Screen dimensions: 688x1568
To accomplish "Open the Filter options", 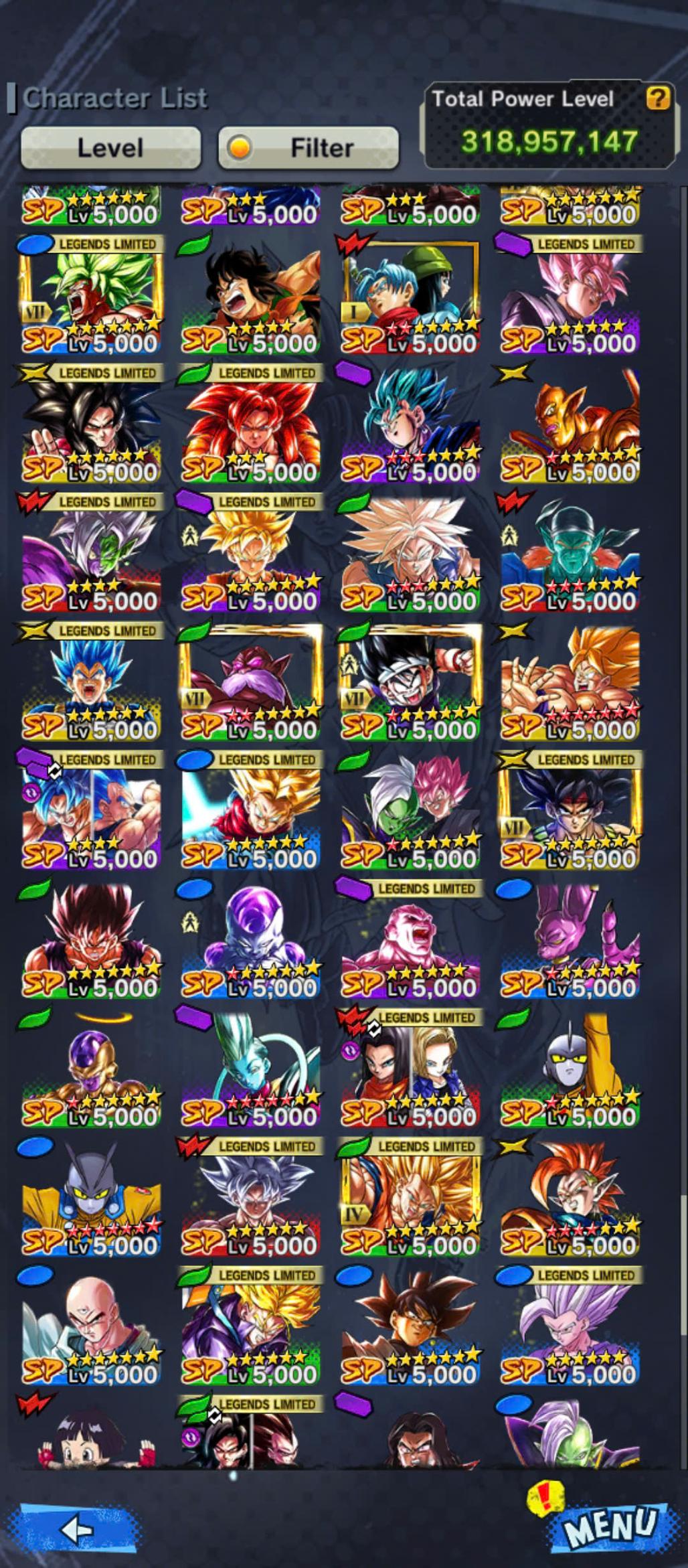I will click(x=309, y=147).
